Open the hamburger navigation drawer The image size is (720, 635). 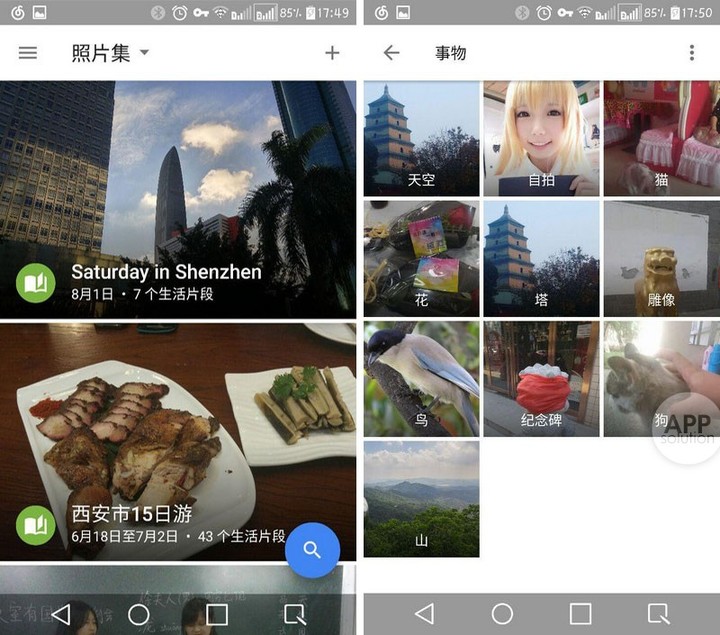pos(28,53)
